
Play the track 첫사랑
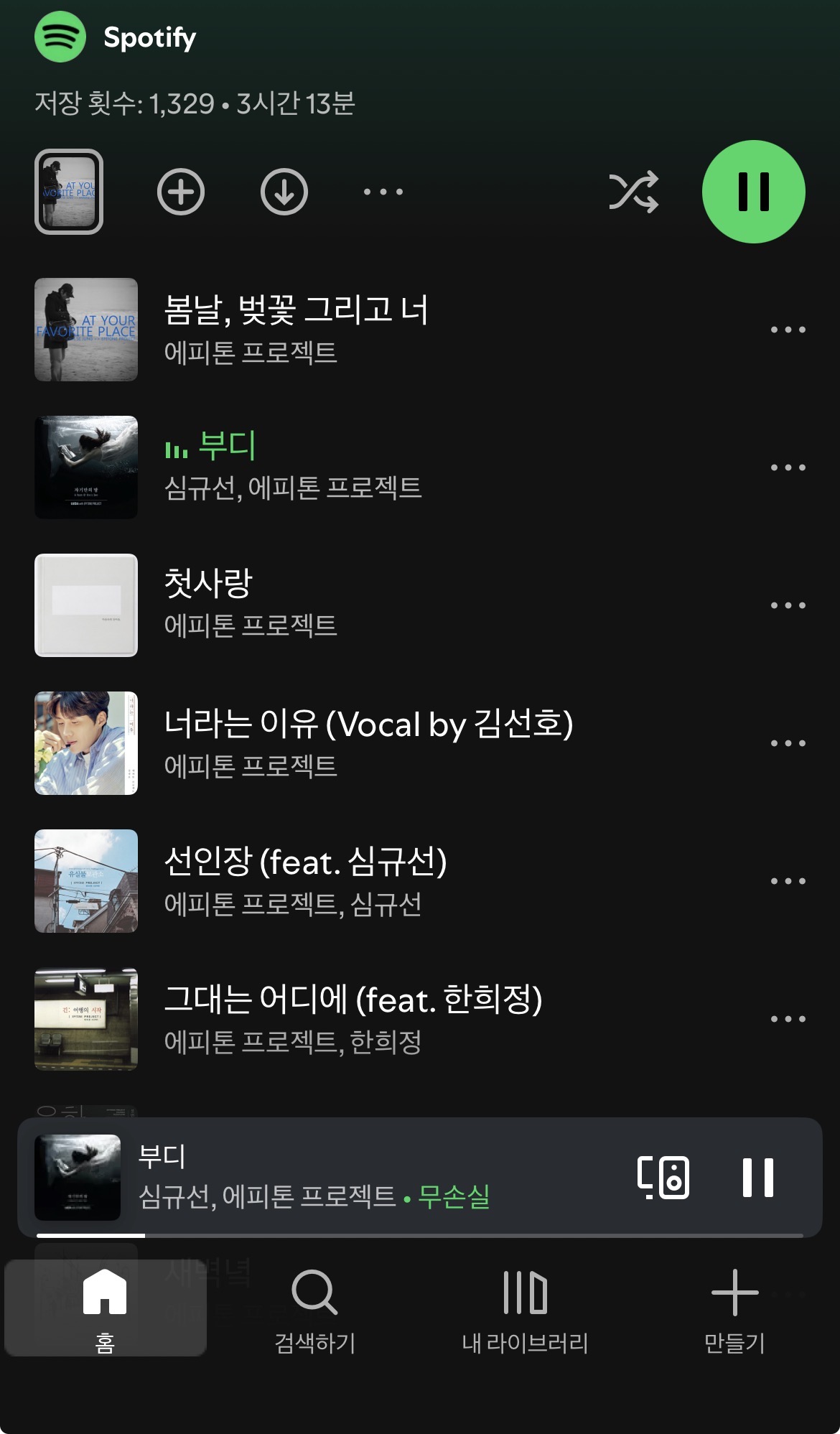tap(420, 605)
